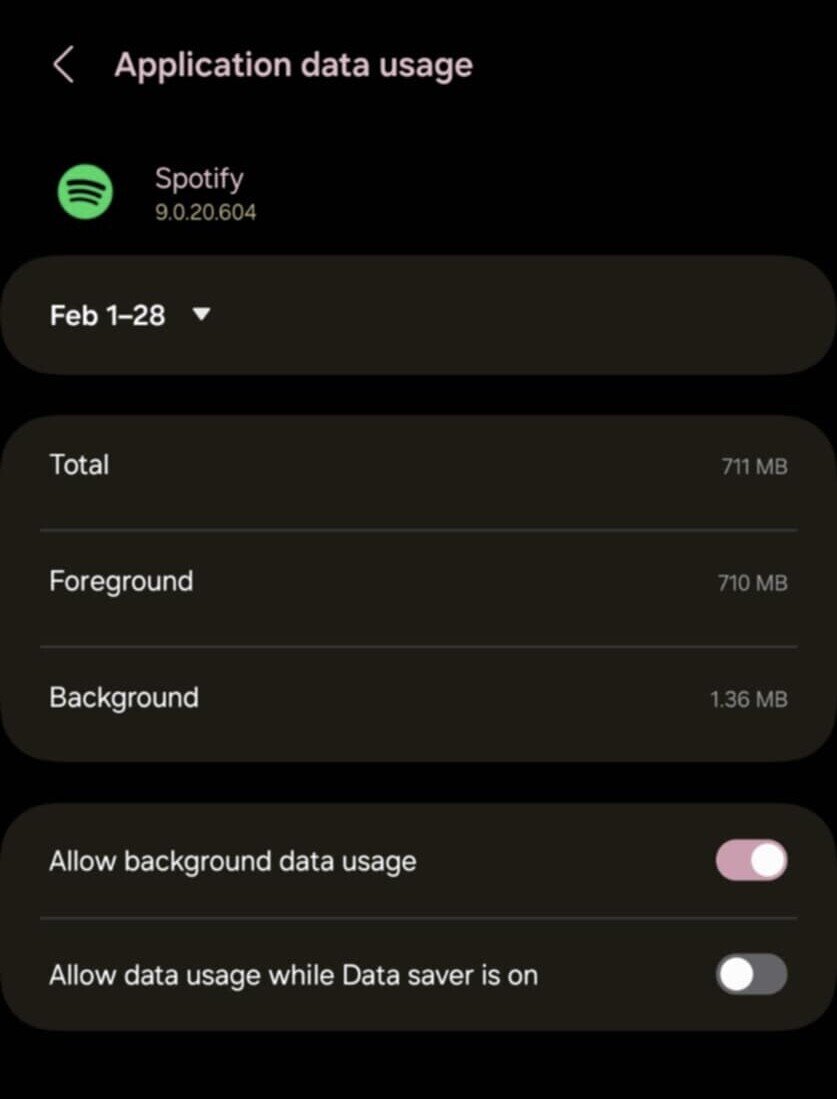Screen dimensions: 837x1099
Task: Toggle the background data switch off
Action: 750,860
